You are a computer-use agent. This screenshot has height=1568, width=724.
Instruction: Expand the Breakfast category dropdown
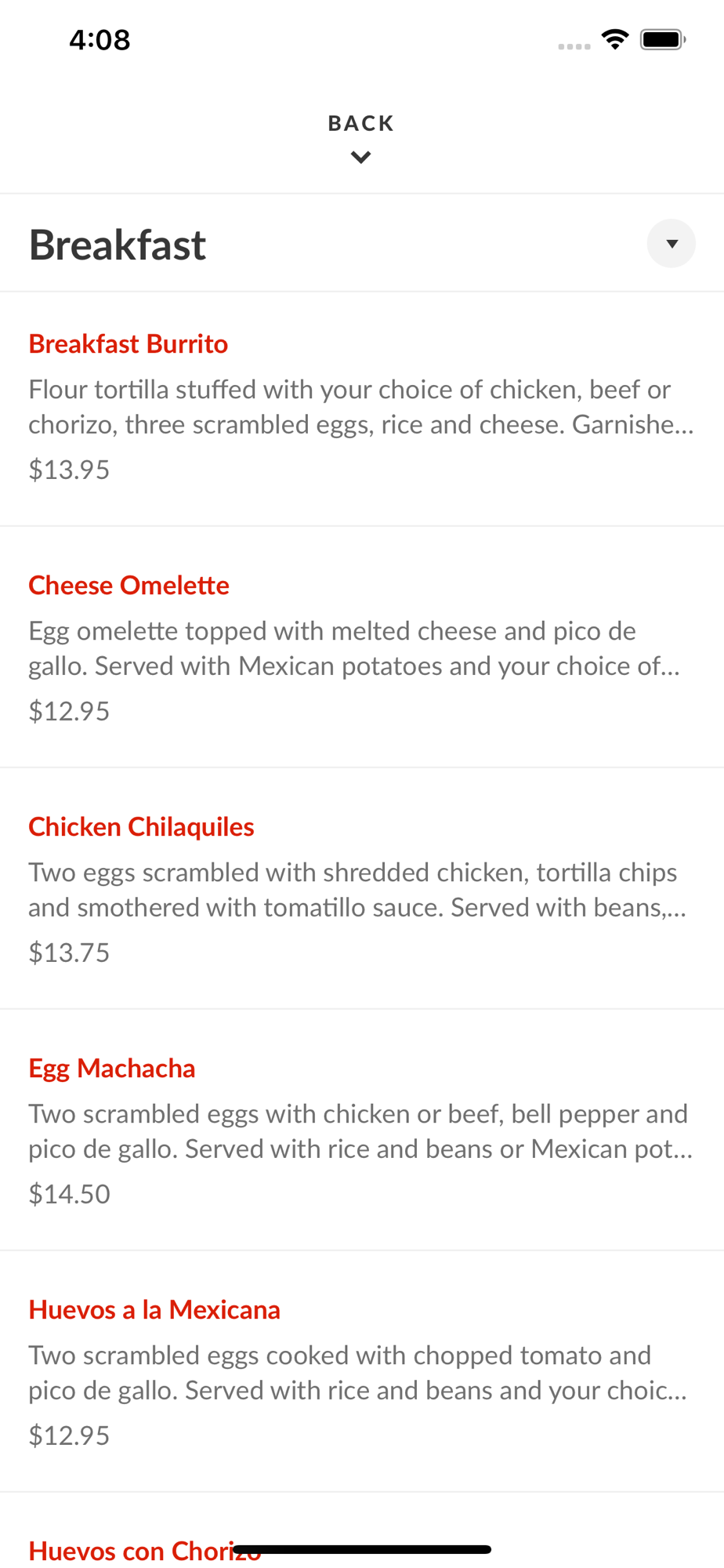[x=671, y=244]
